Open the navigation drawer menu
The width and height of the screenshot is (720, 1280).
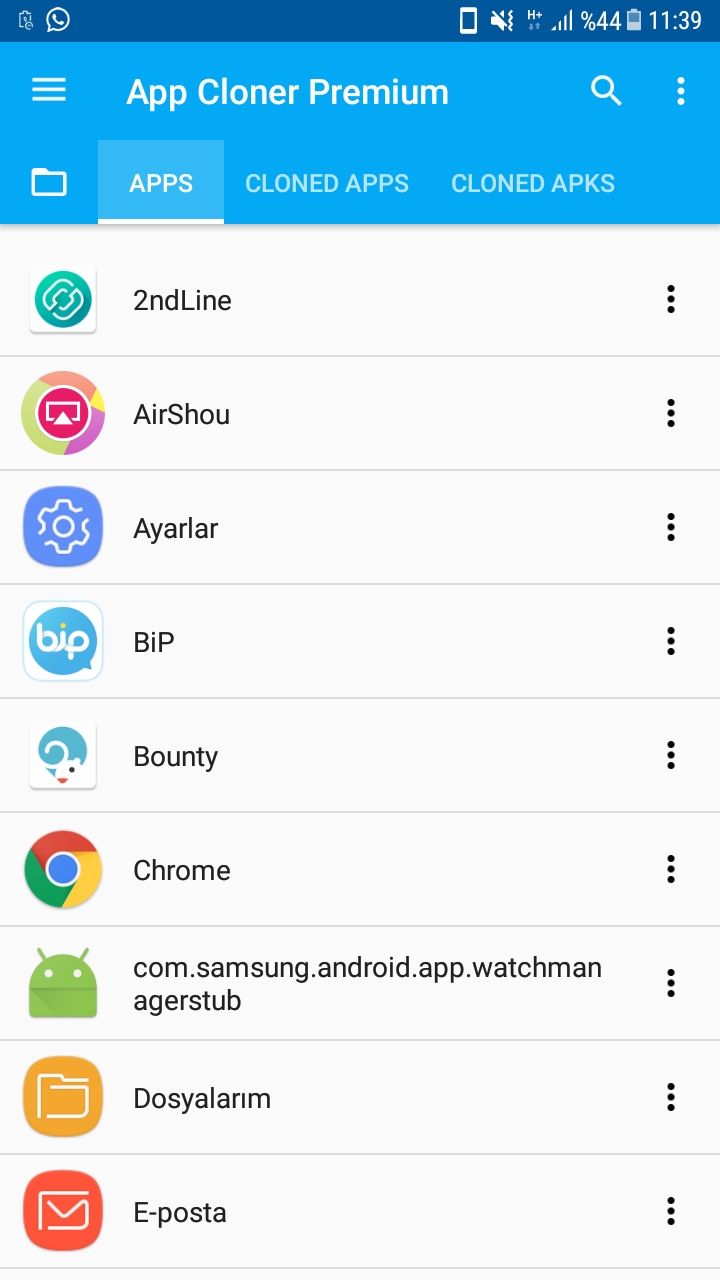tap(49, 91)
